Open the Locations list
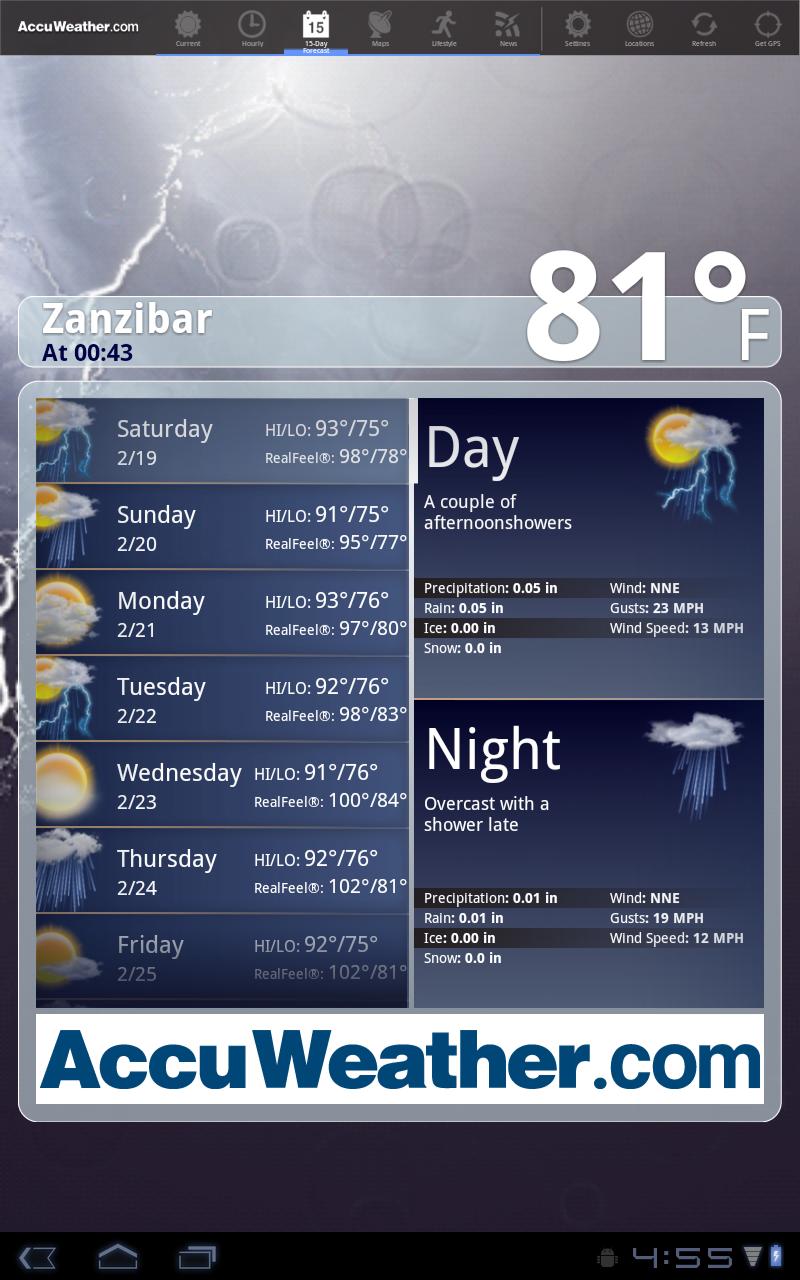The width and height of the screenshot is (800, 1280). pyautogui.click(x=640, y=28)
